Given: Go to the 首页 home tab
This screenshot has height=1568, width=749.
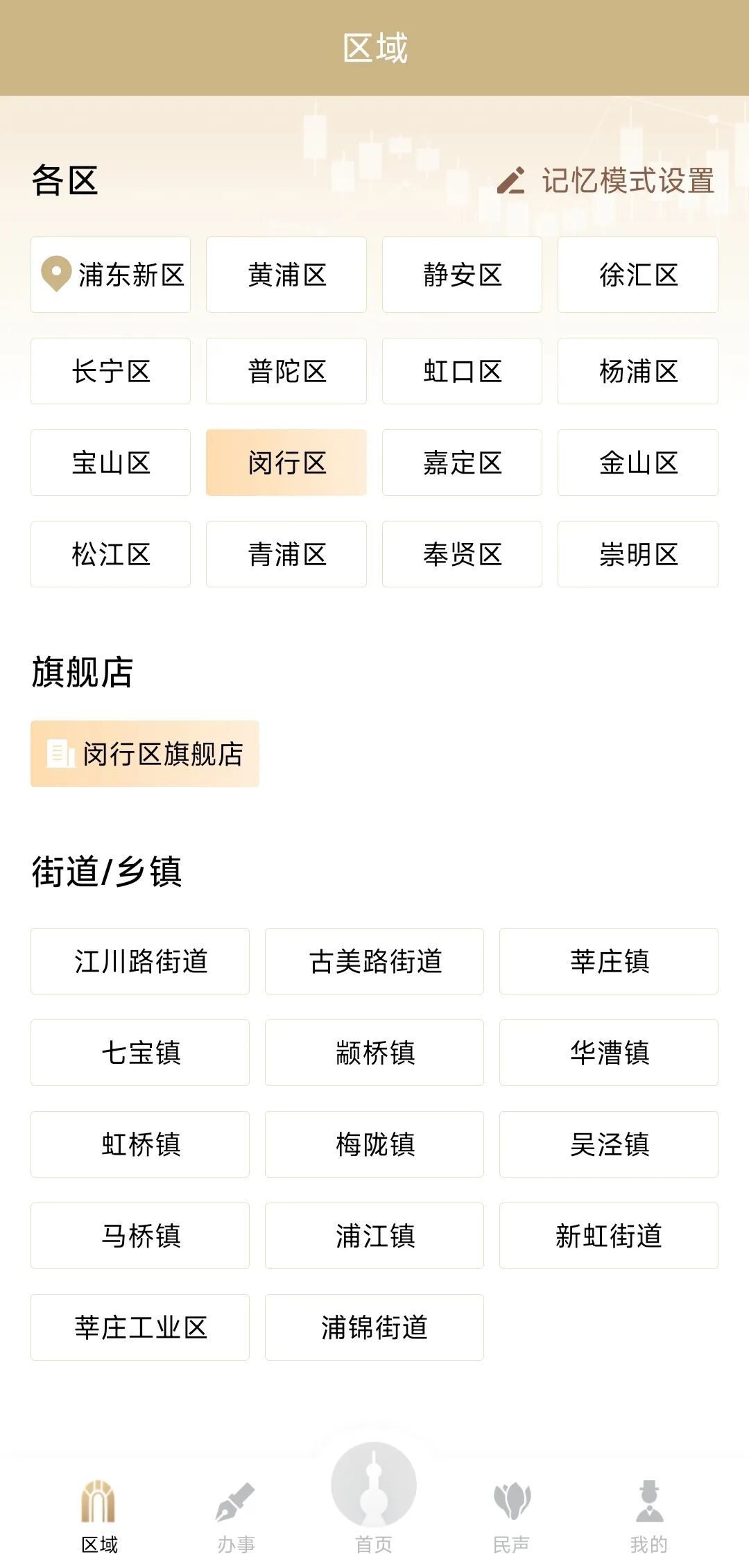Looking at the screenshot, I should pyautogui.click(x=374, y=1498).
